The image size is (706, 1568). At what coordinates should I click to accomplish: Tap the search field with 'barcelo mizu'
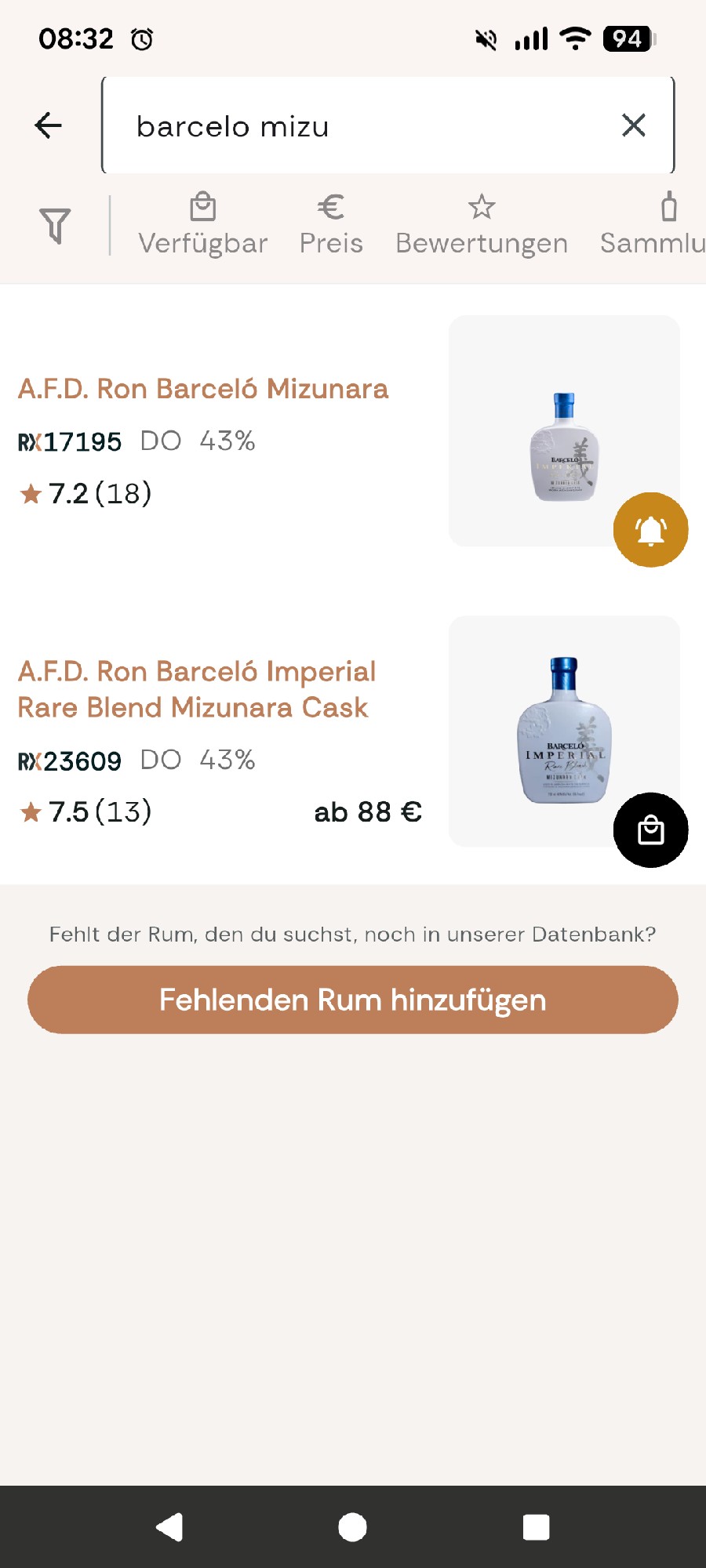(361, 126)
